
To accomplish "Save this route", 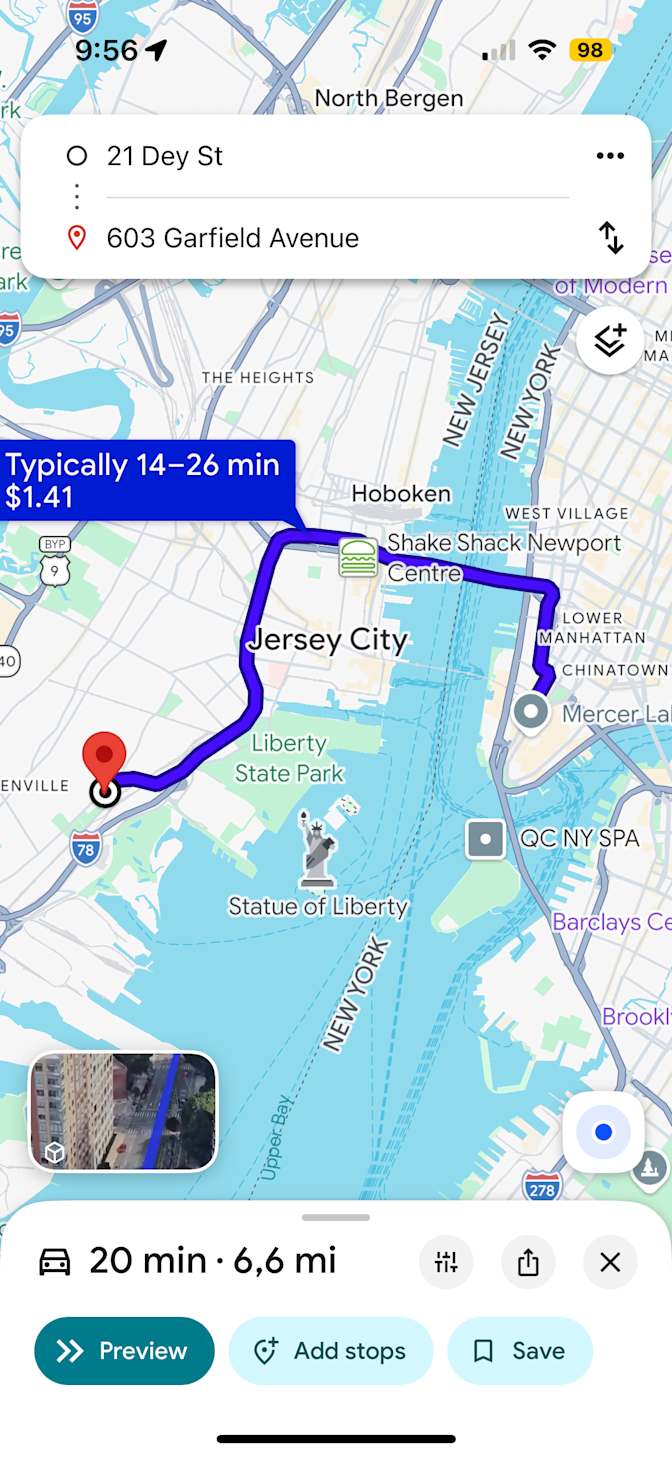I will click(520, 1351).
